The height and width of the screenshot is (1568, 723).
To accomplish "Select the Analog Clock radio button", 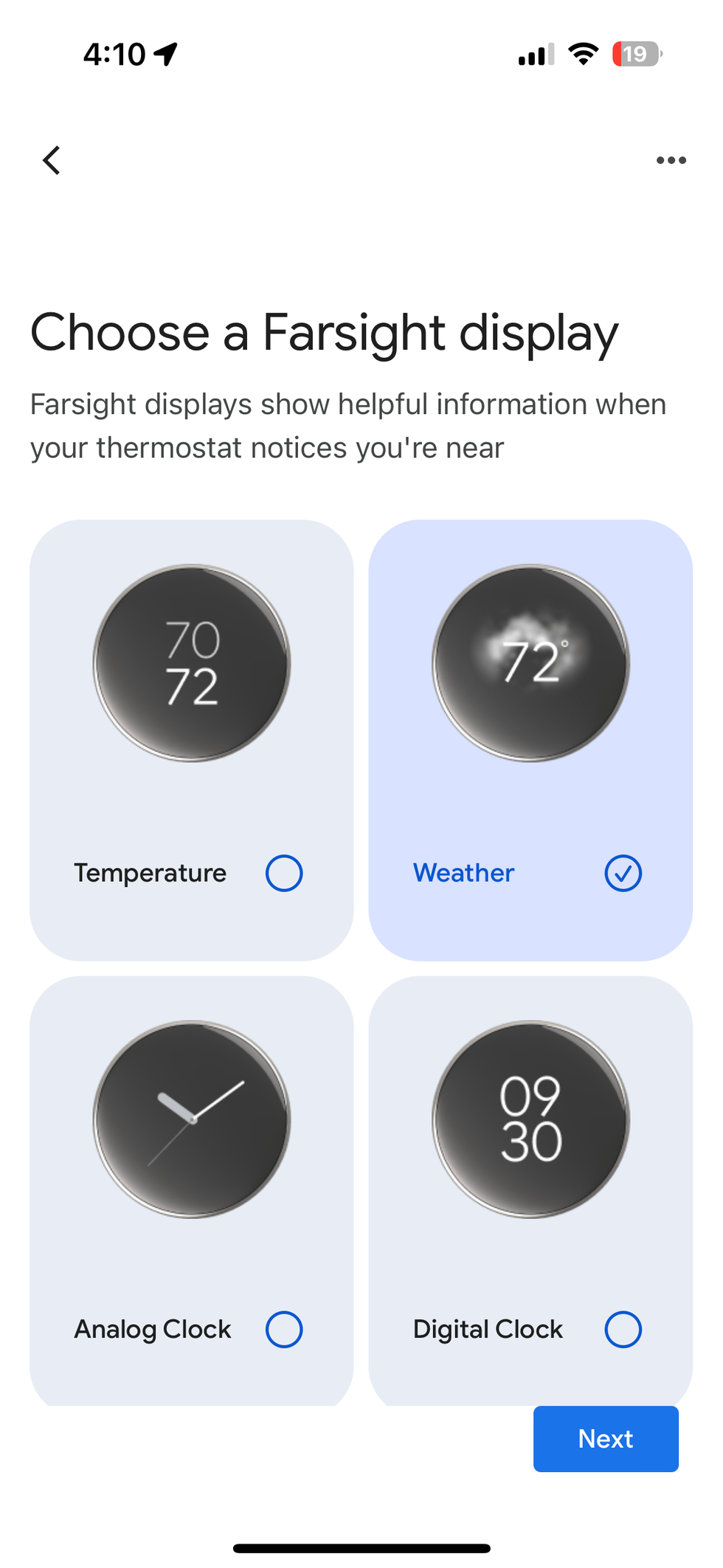I will pyautogui.click(x=284, y=1329).
